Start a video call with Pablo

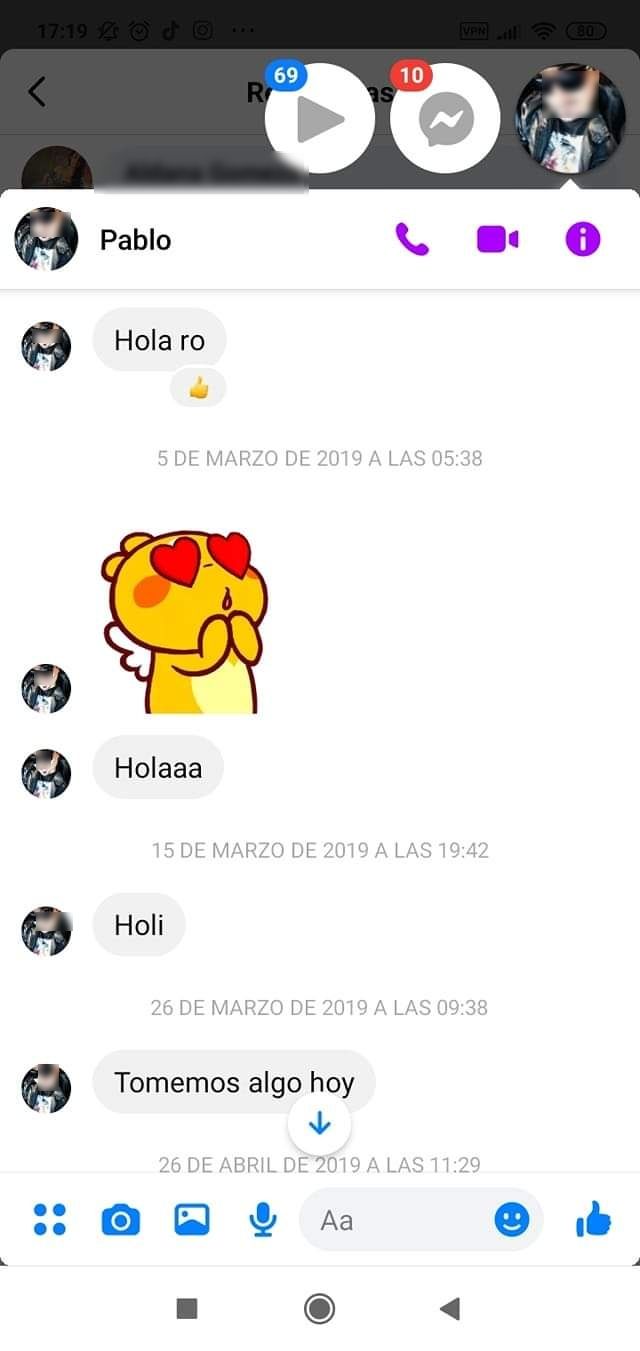[497, 240]
